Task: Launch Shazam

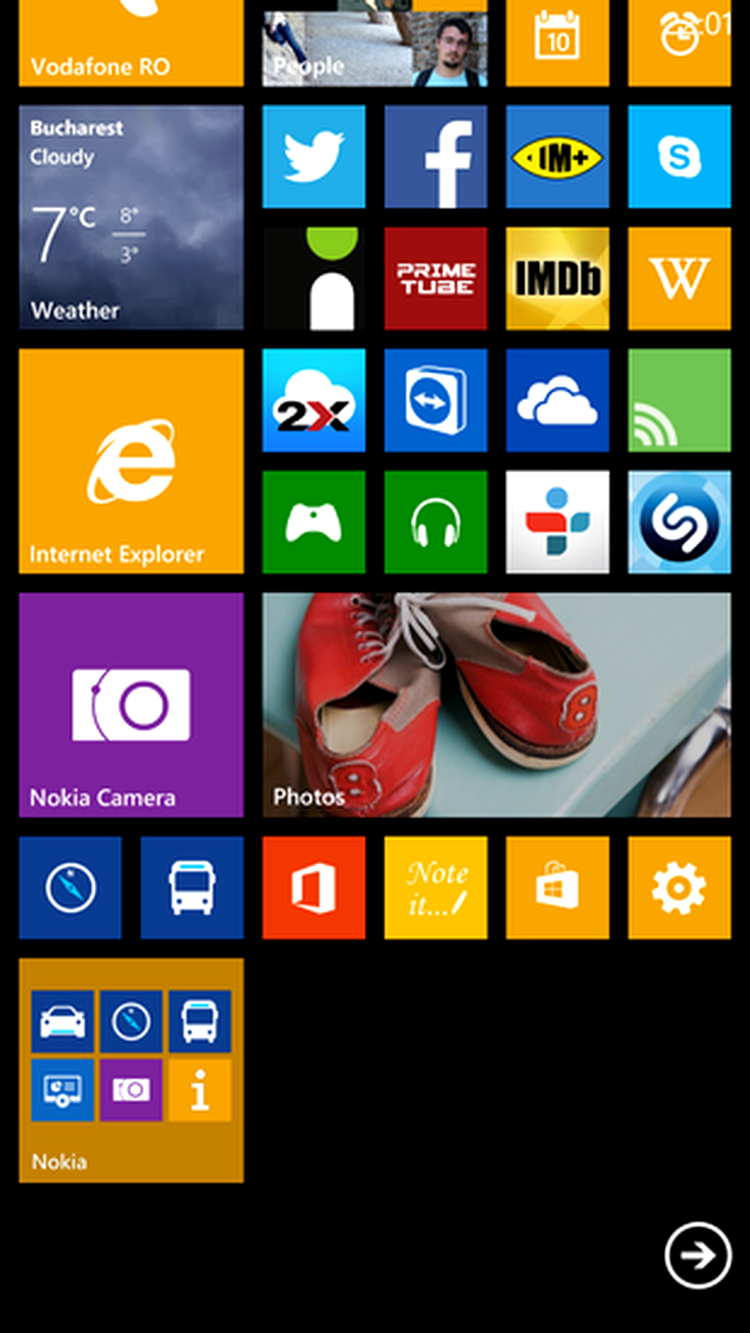Action: pos(679,522)
